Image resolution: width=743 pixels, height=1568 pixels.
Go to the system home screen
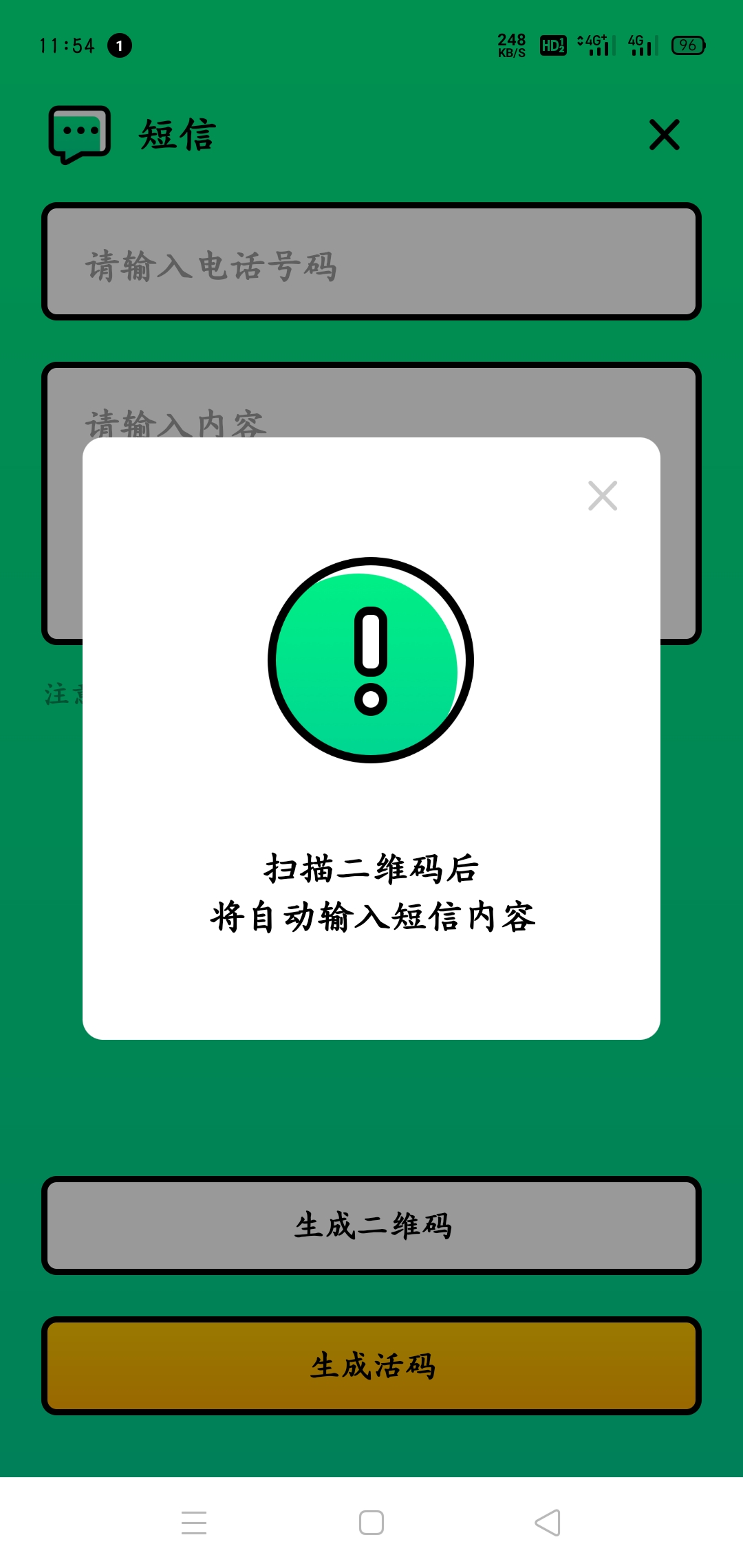[371, 1523]
